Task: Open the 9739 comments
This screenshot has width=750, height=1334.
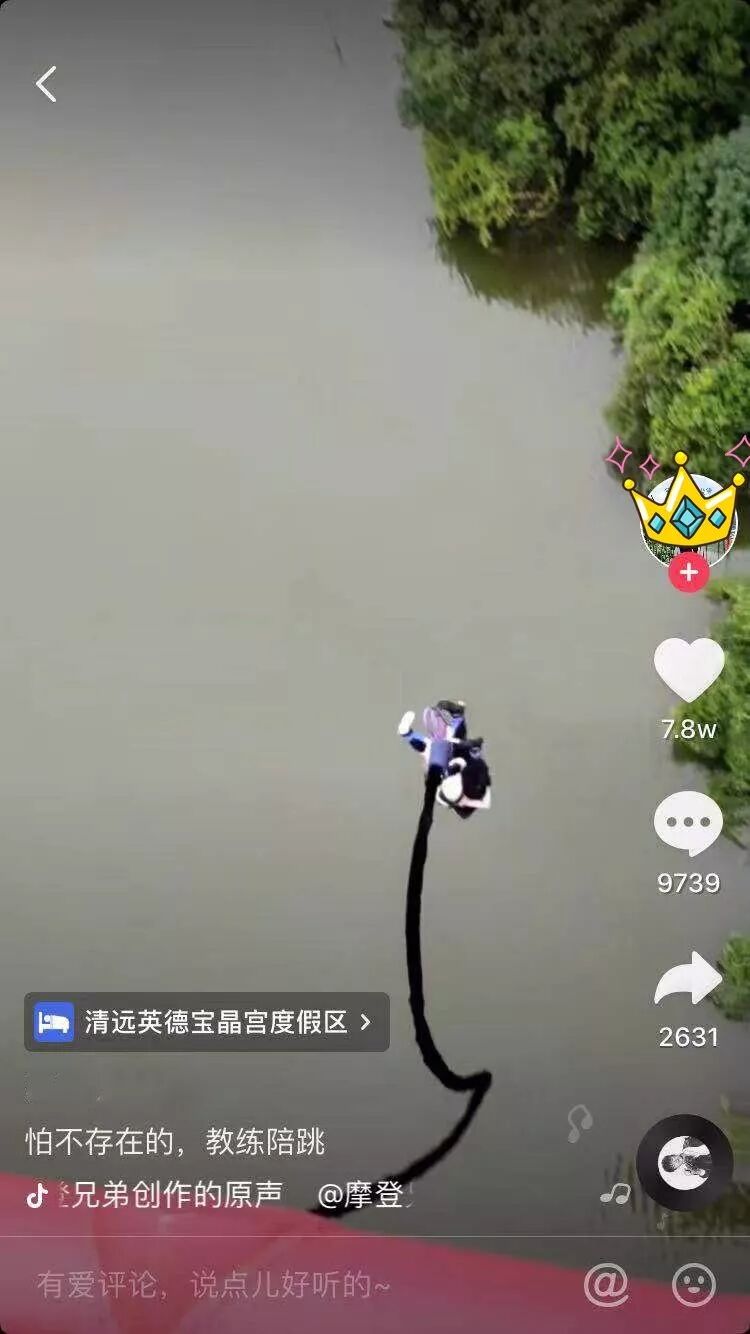Action: point(689,823)
